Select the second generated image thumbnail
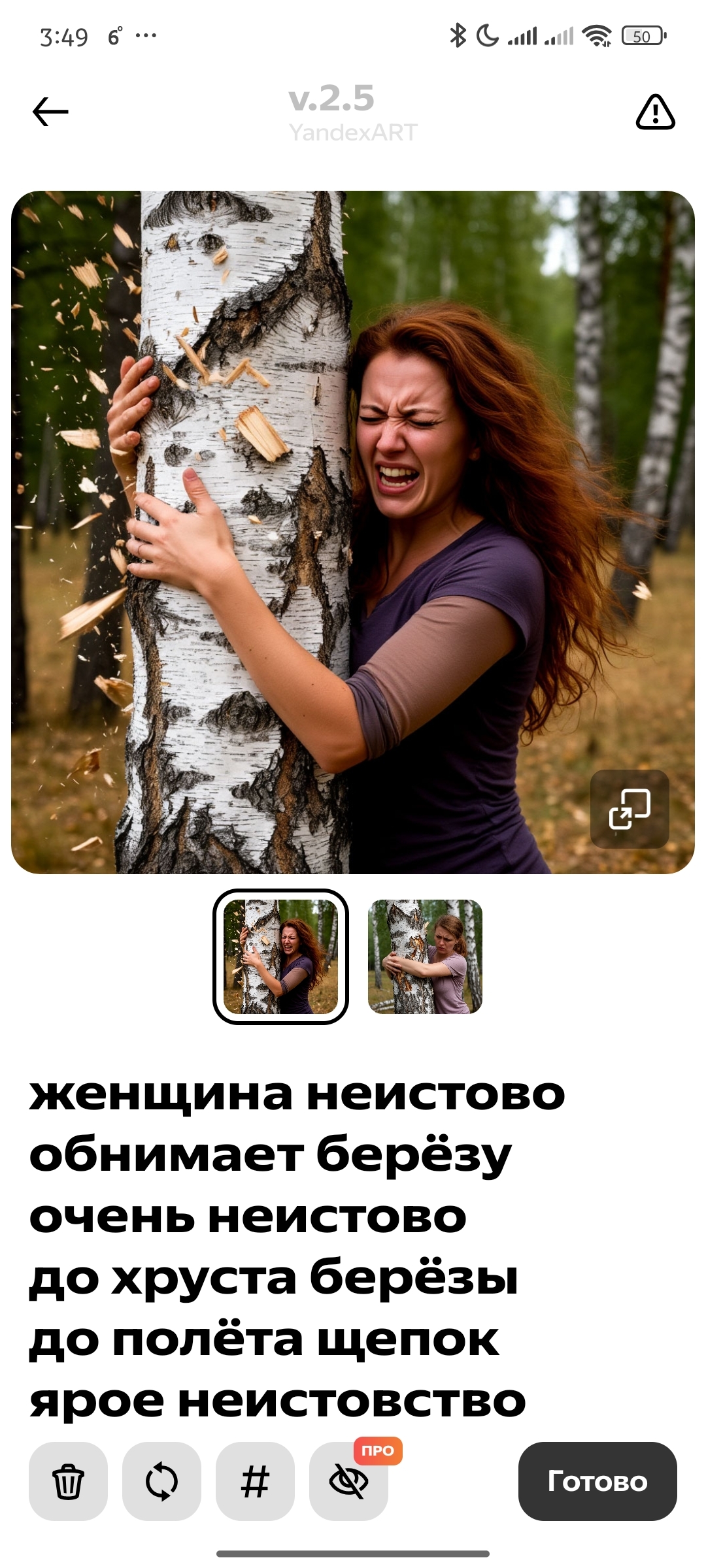 [425, 956]
